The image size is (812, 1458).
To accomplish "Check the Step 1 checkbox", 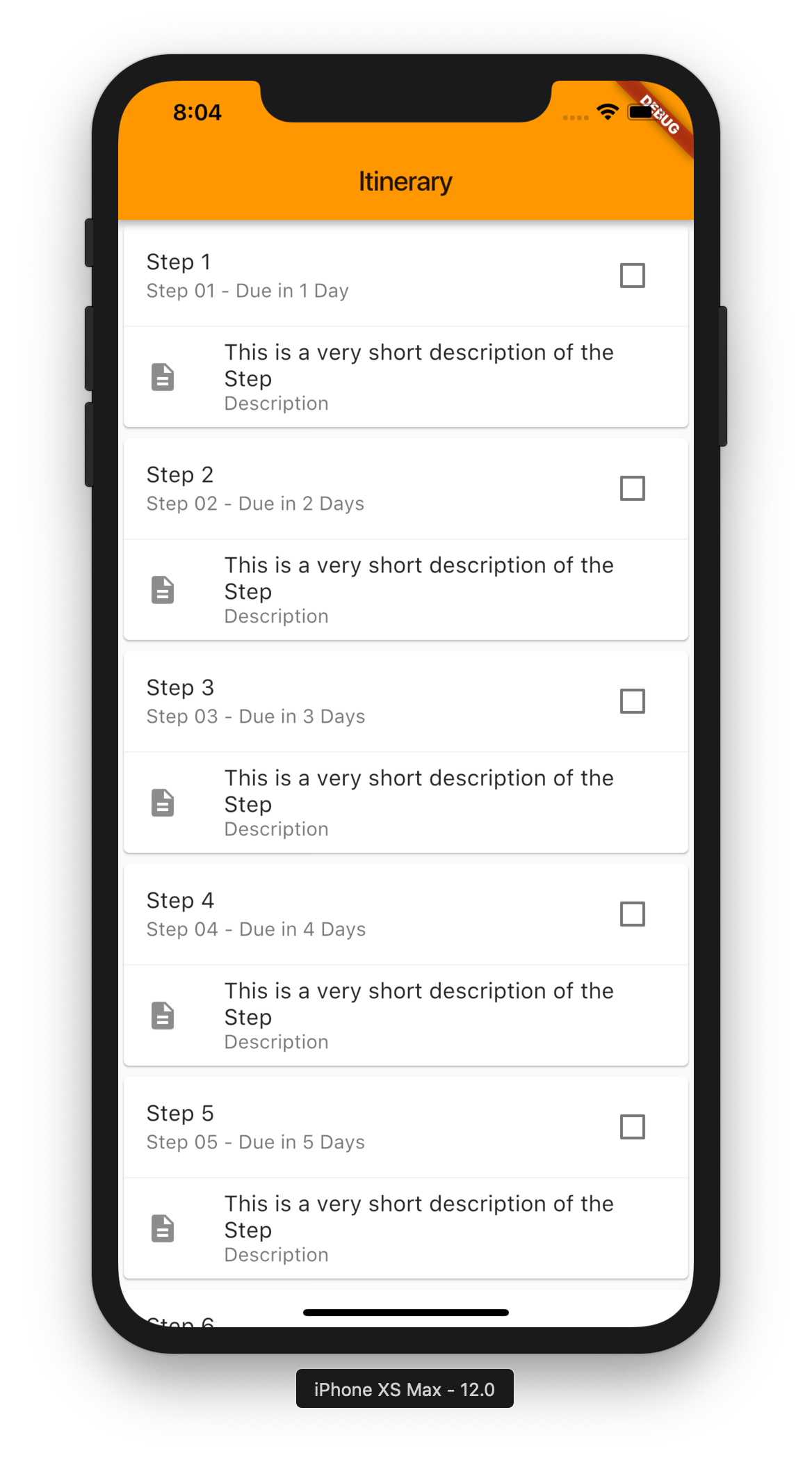I will point(632,275).
